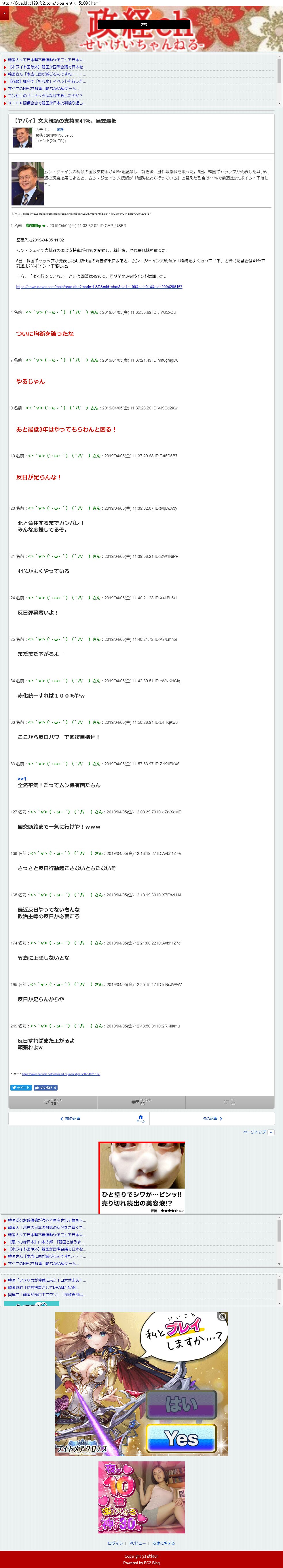Viewport: 283px width, 1568px height.
Task: Open the ログイン link in footer
Action: click(x=115, y=1543)
